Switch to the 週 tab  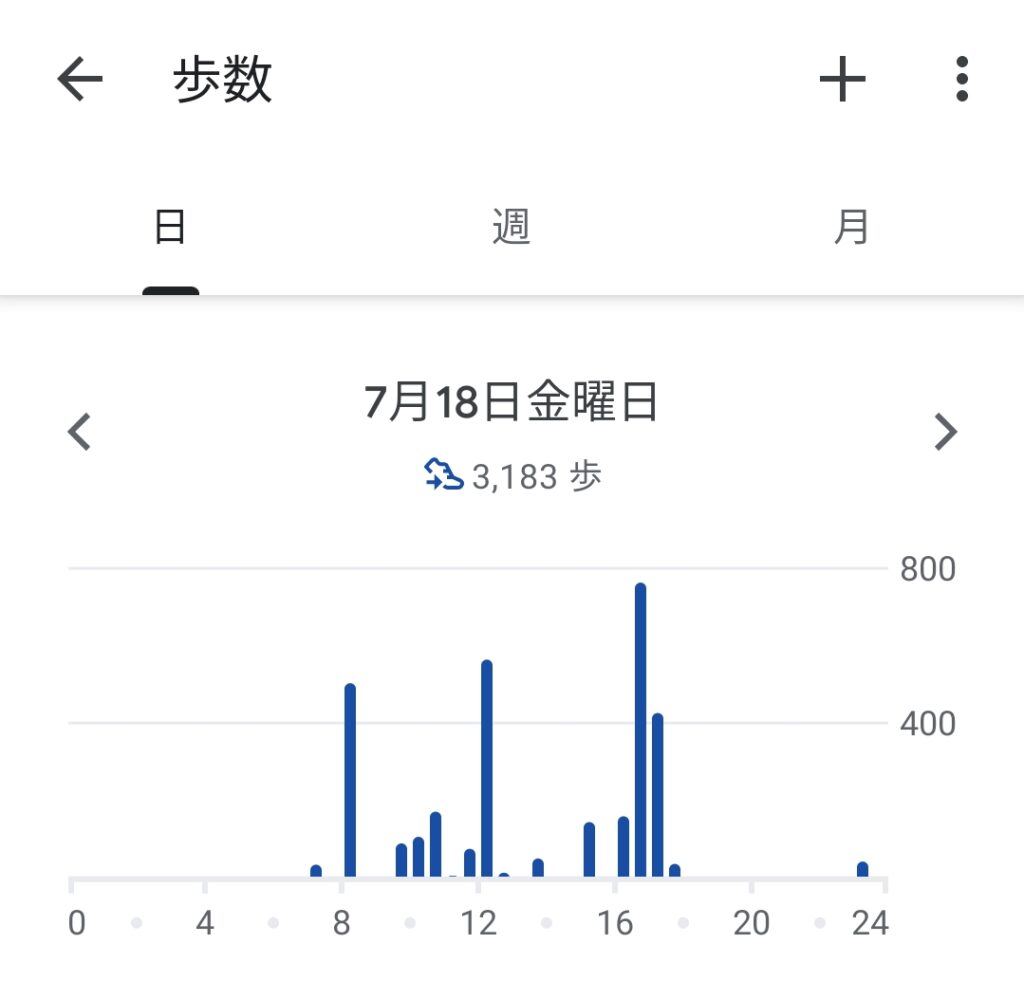click(x=510, y=228)
